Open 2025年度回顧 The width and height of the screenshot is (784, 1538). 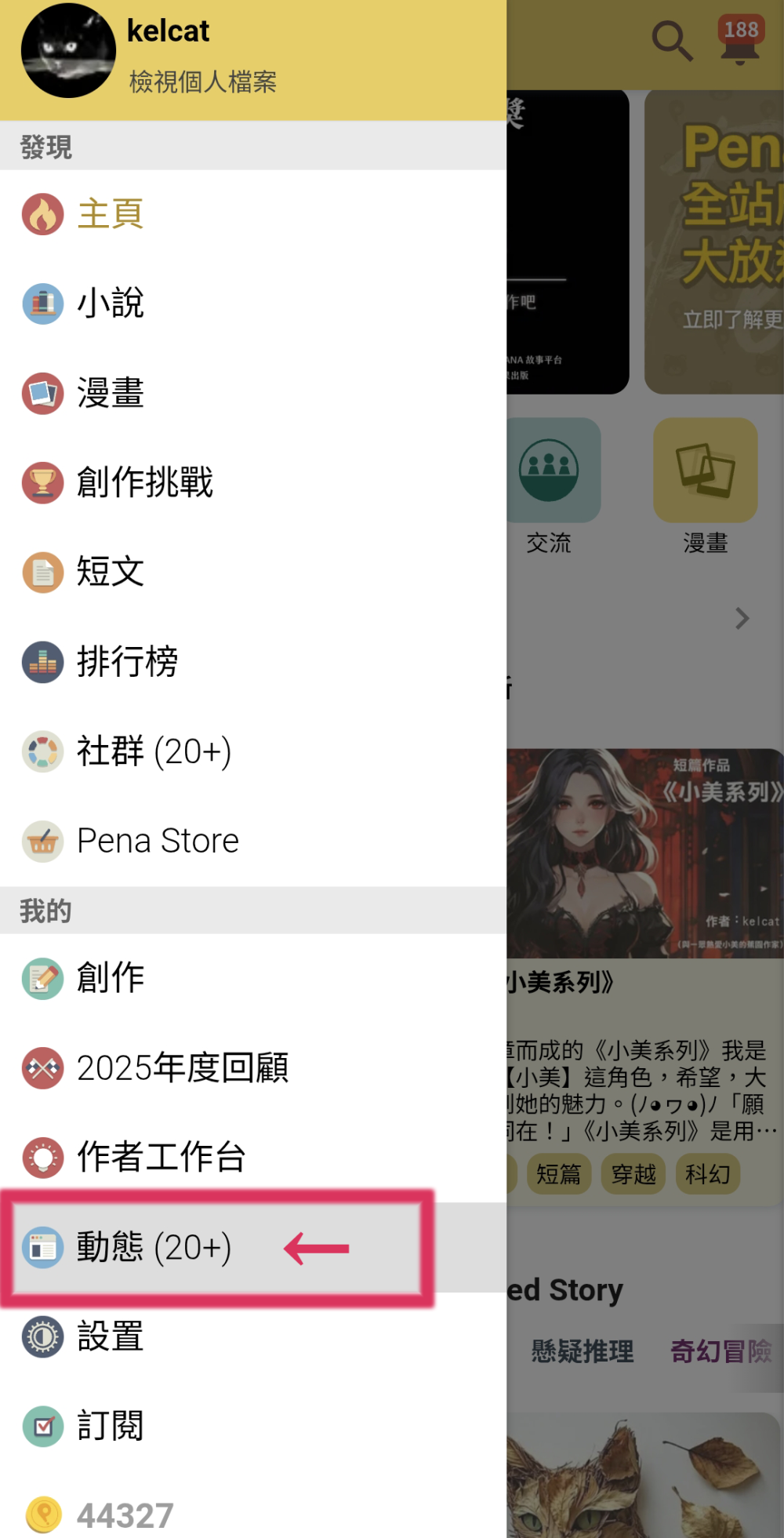pos(253,1067)
